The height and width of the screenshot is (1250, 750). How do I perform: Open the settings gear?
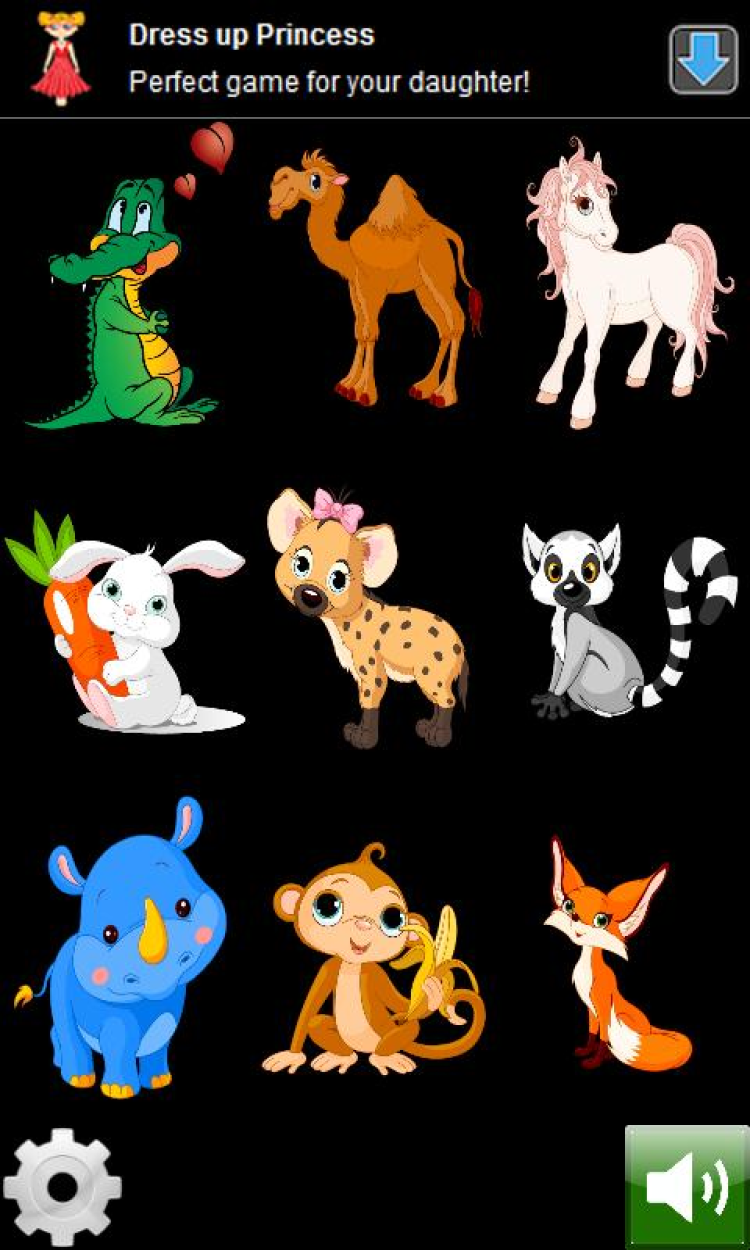coord(62,1187)
